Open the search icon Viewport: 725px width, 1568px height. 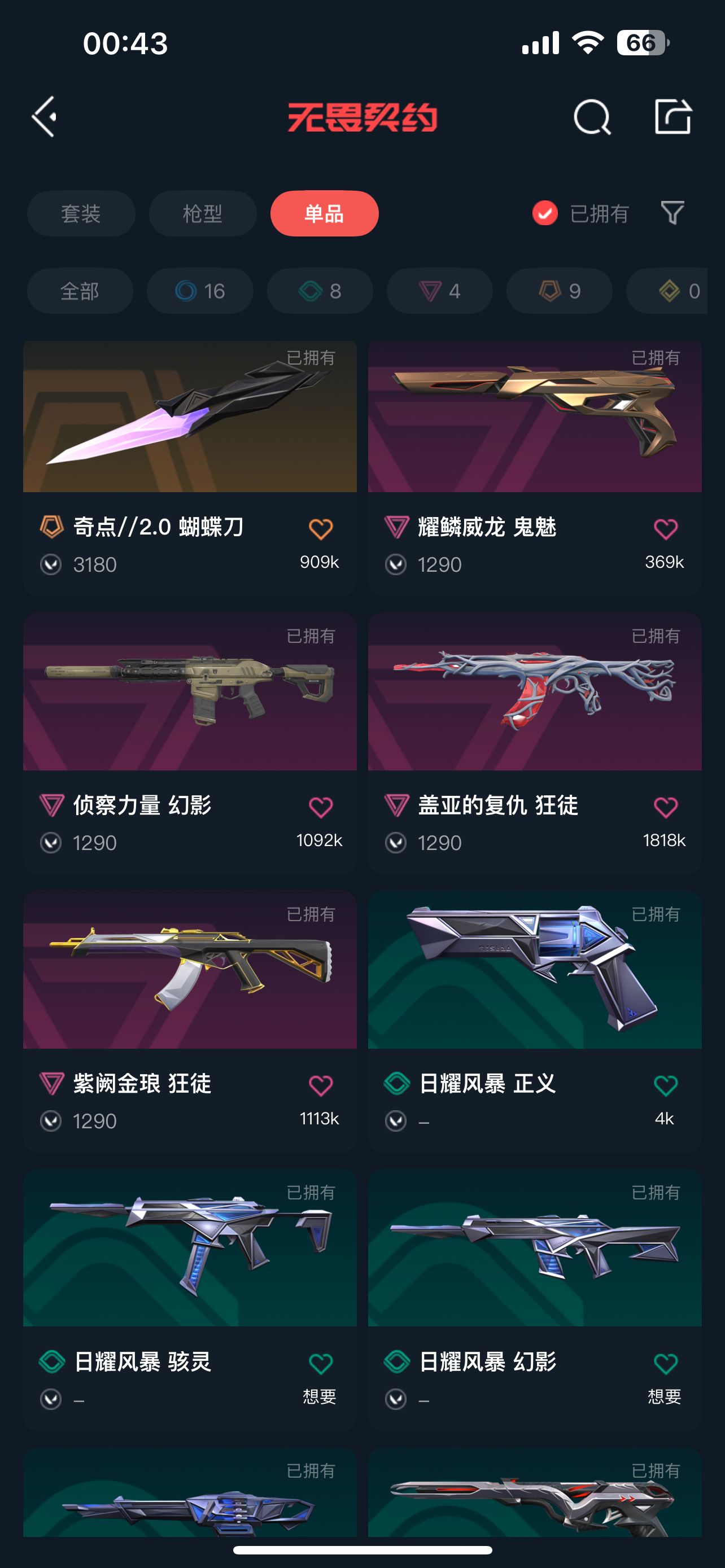[x=592, y=116]
